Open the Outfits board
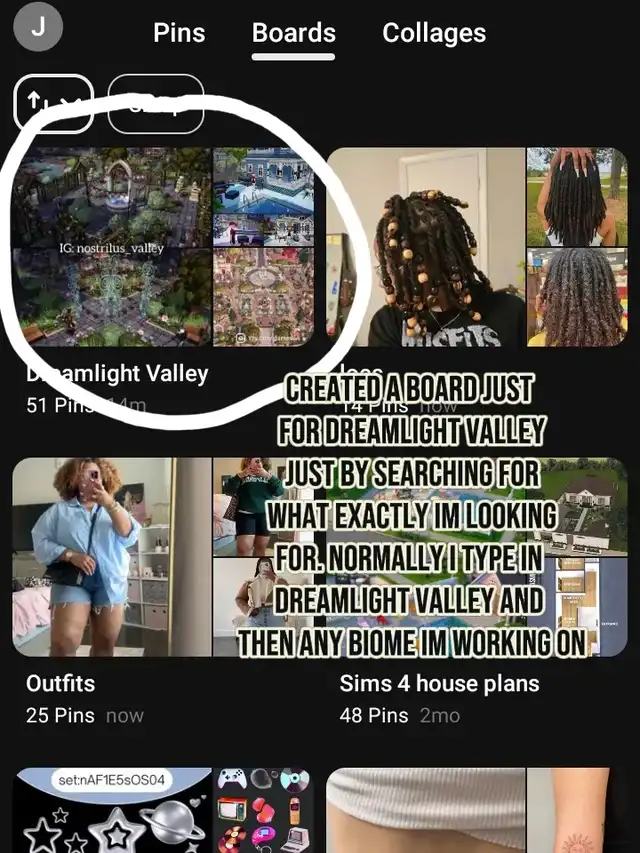 click(x=163, y=557)
